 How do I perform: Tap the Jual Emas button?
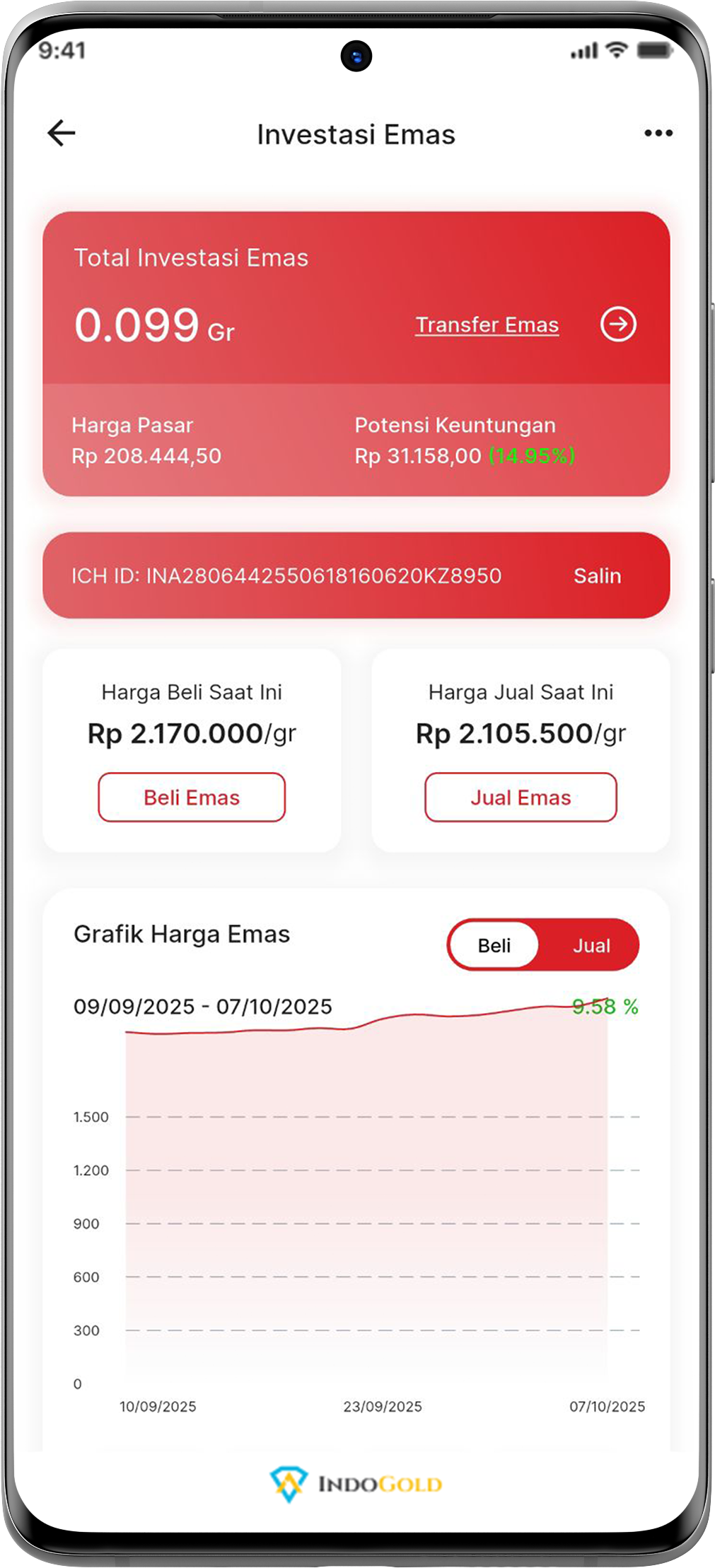(521, 797)
